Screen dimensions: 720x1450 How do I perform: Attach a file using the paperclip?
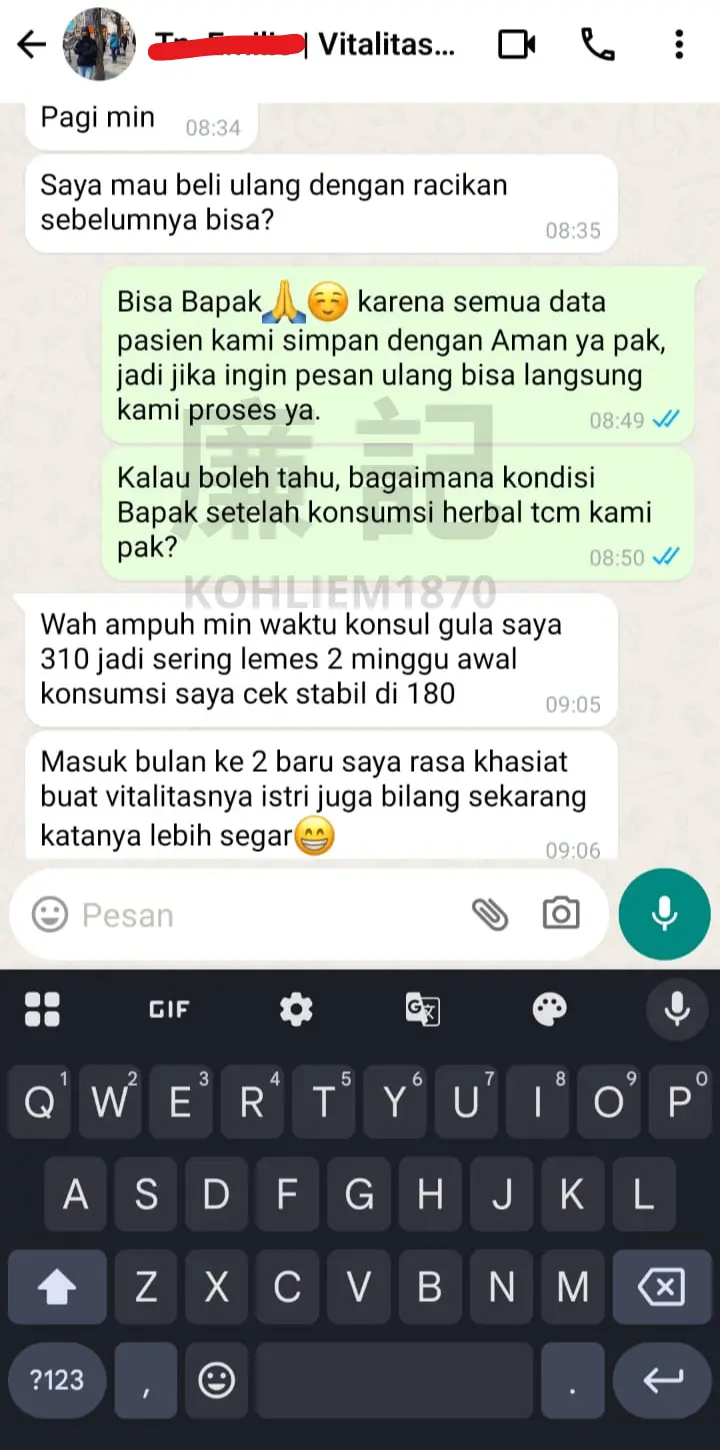pyautogui.click(x=490, y=913)
